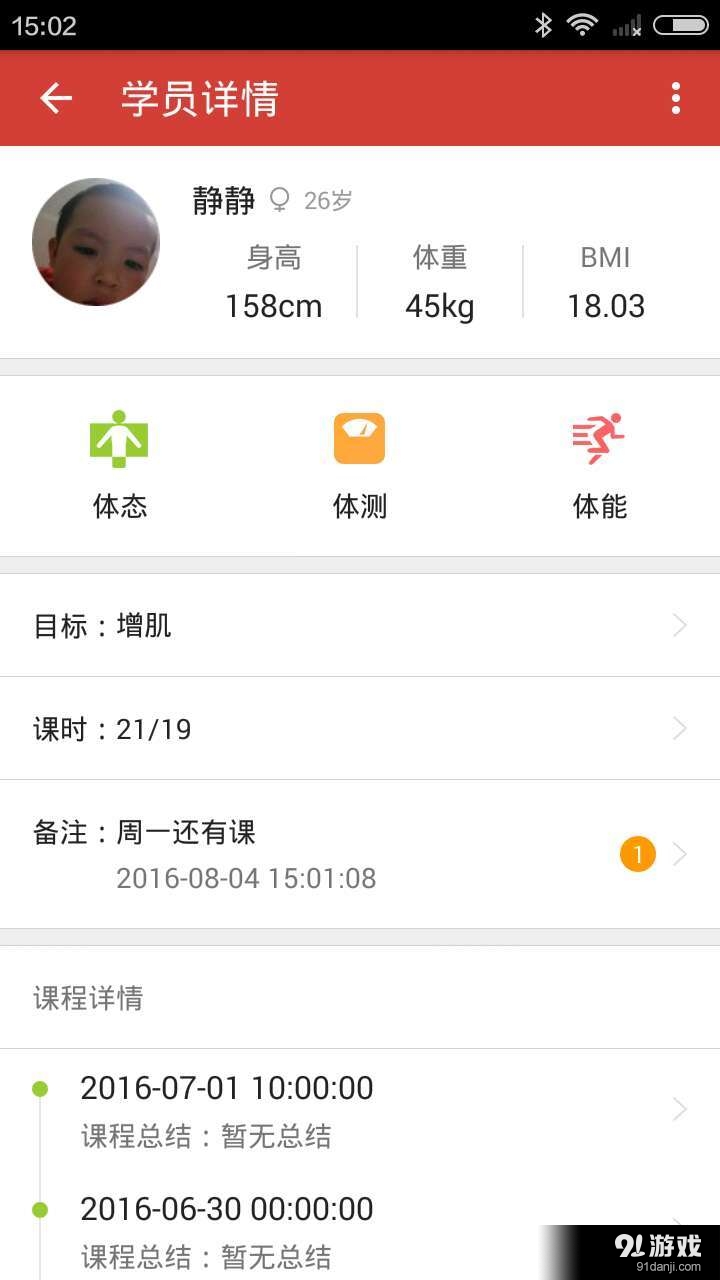This screenshot has height=1280, width=720.
Task: Open the overflow menu
Action: click(x=676, y=98)
